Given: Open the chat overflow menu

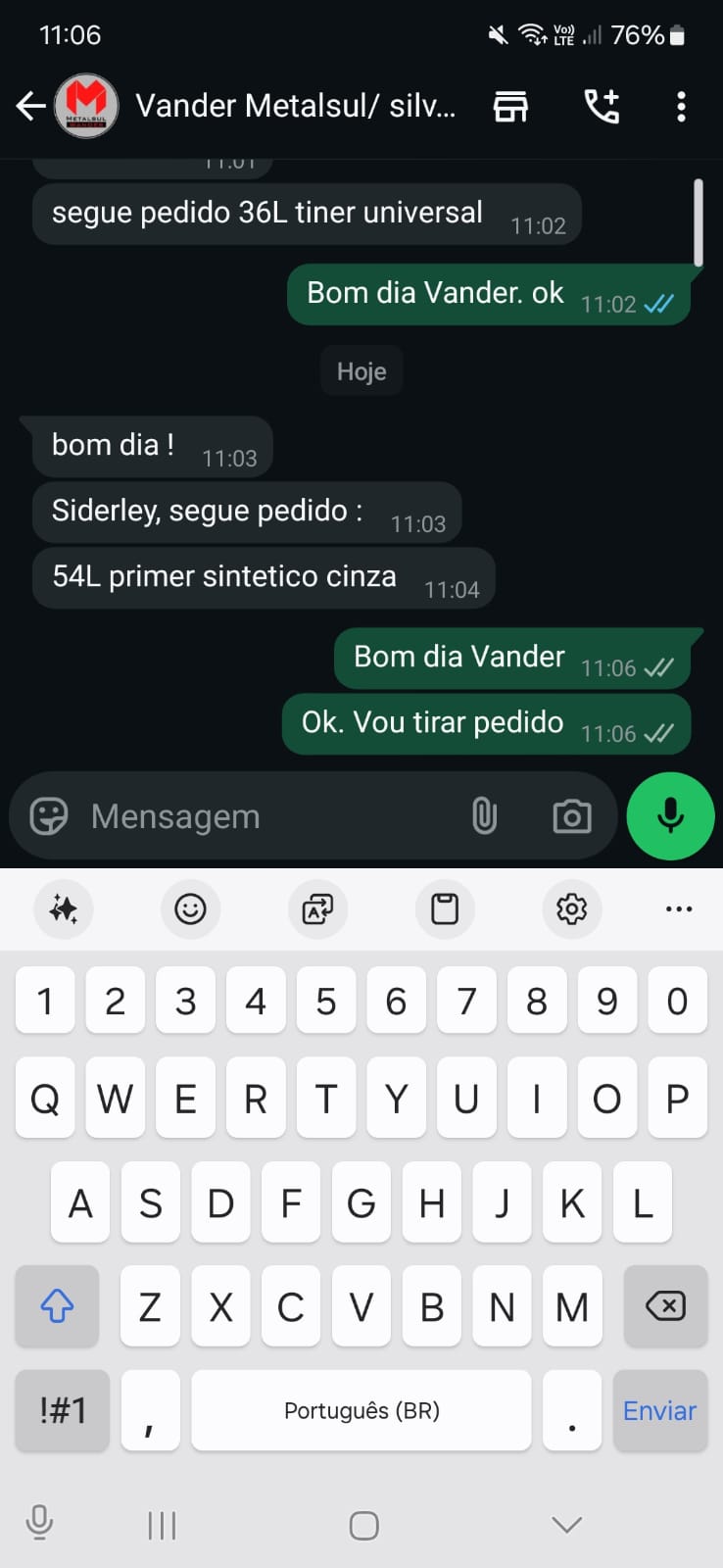Looking at the screenshot, I should point(681,106).
